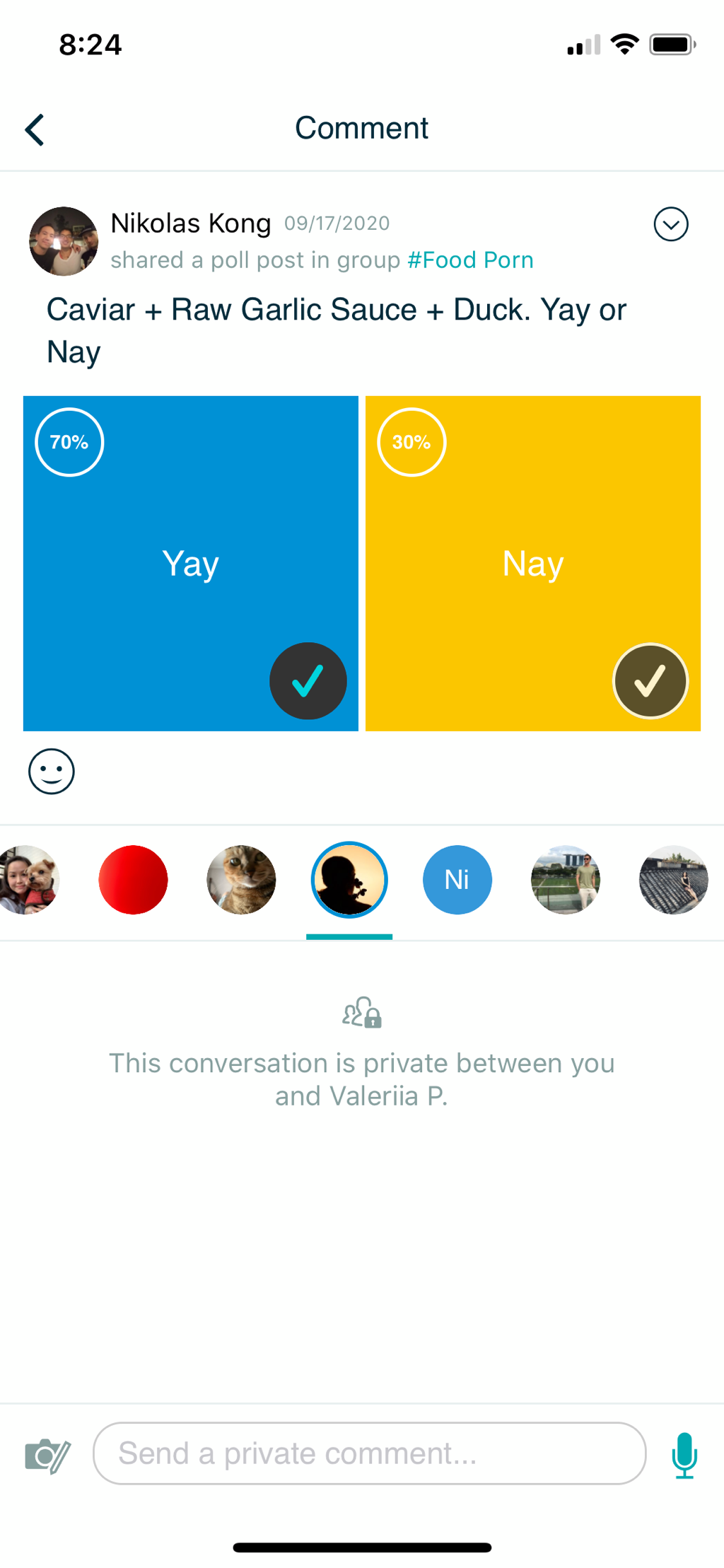Select the red circle avatar conversation

[133, 880]
